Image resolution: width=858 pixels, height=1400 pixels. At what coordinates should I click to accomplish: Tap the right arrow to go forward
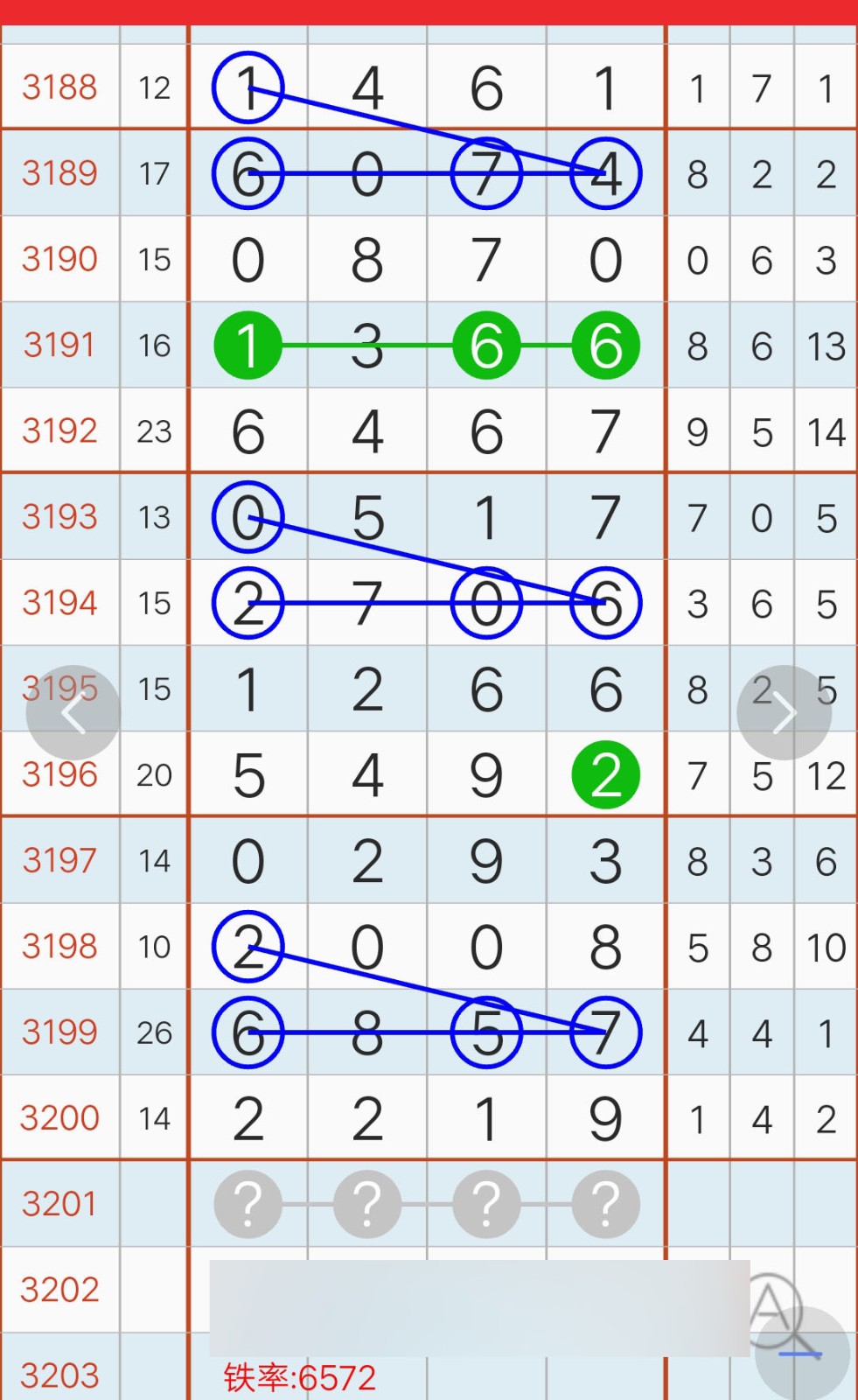click(x=785, y=713)
